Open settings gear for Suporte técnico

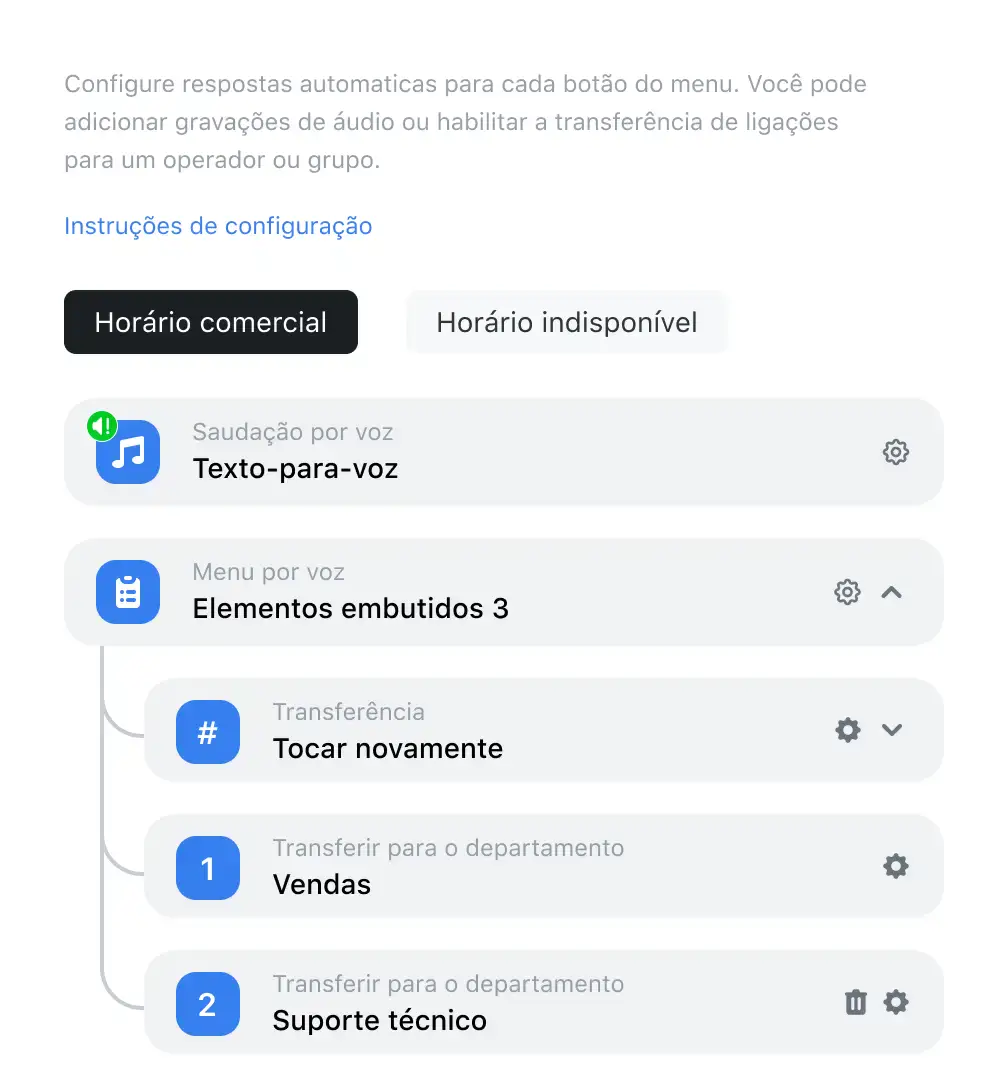pyautogui.click(x=895, y=1002)
